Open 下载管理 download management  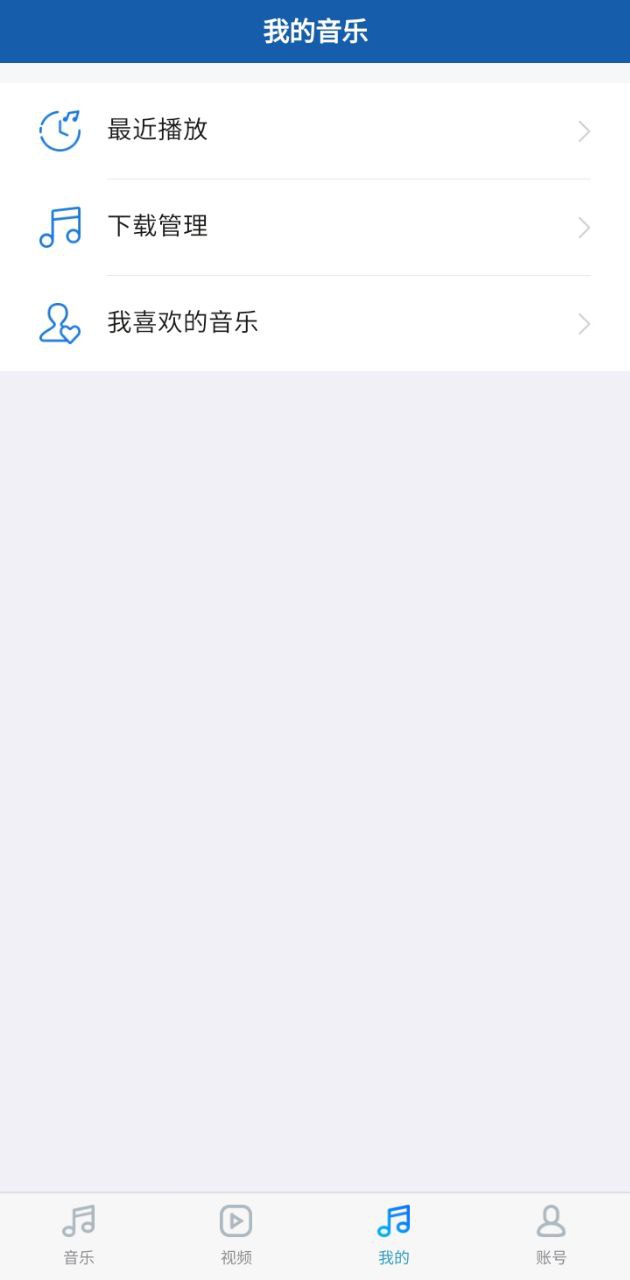click(x=315, y=227)
